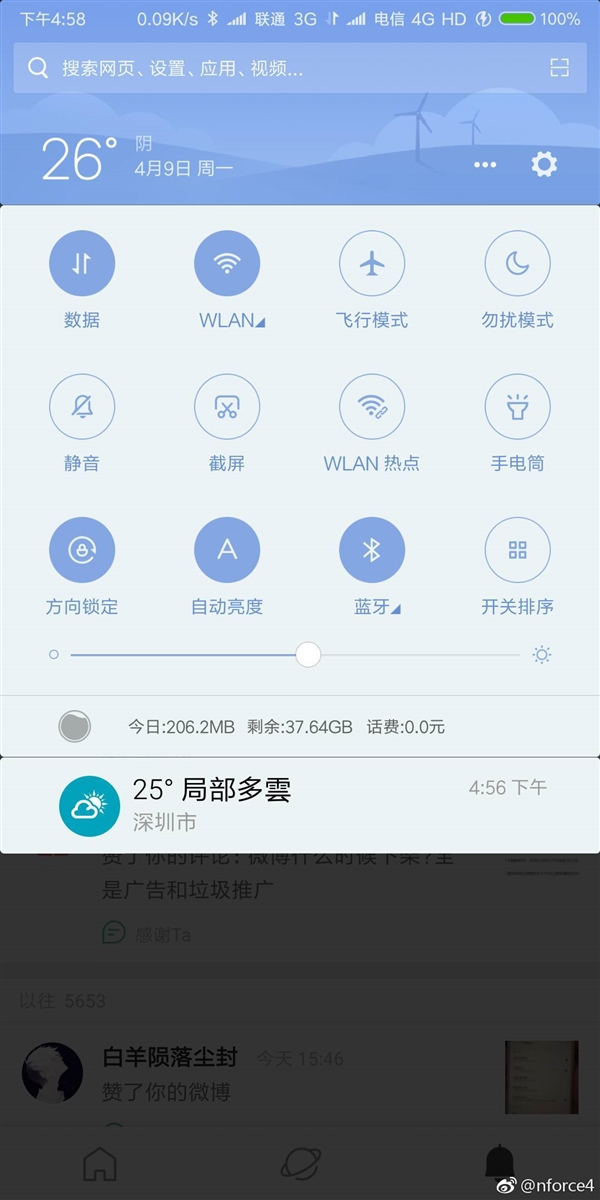600x1200 pixels.
Task: Disable auto brightness (自动亮度)
Action: pos(227,550)
